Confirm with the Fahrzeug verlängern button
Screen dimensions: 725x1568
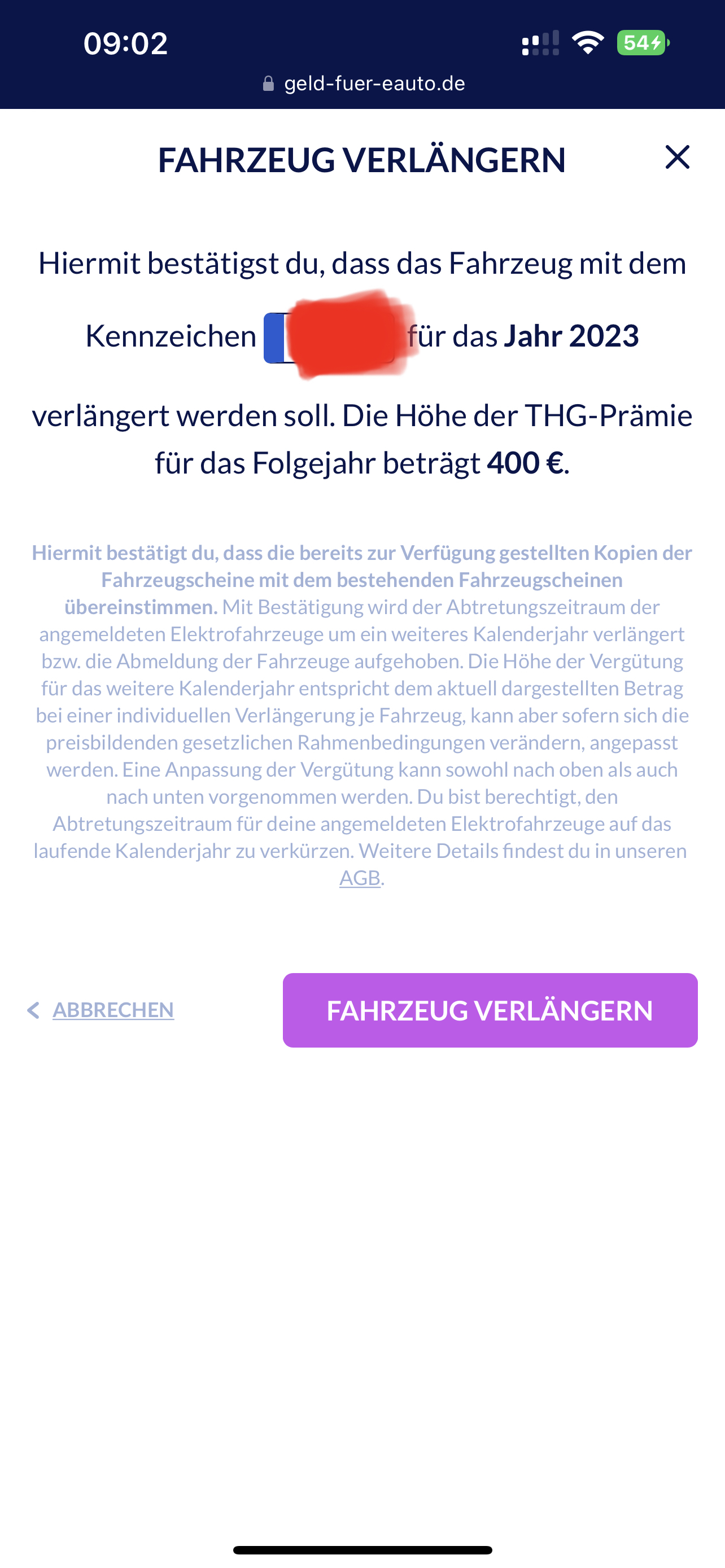coord(490,1010)
